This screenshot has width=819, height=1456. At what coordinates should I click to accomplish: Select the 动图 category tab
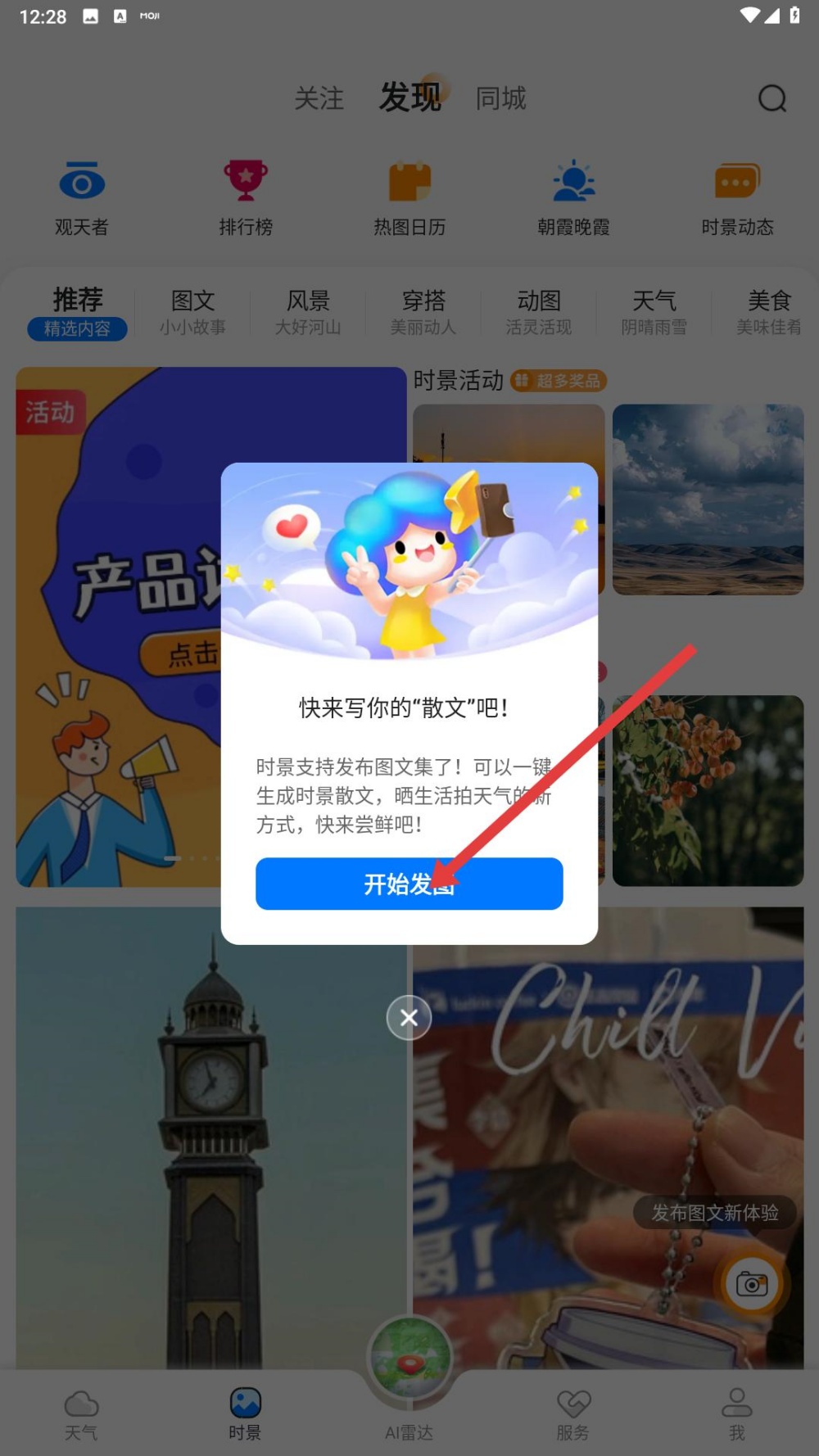539,312
